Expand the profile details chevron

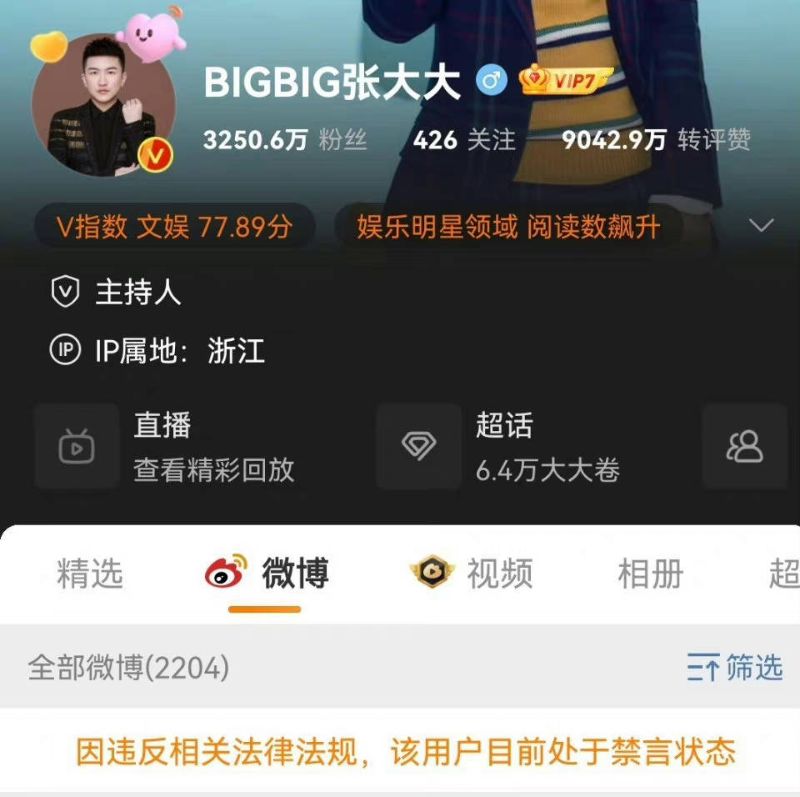[762, 226]
